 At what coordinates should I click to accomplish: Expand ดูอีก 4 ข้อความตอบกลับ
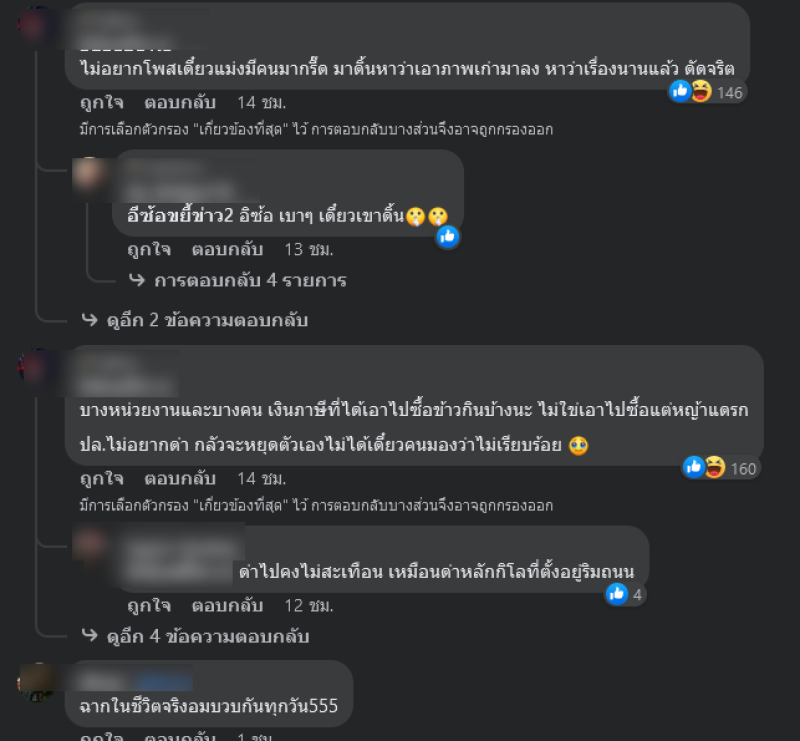click(x=207, y=637)
